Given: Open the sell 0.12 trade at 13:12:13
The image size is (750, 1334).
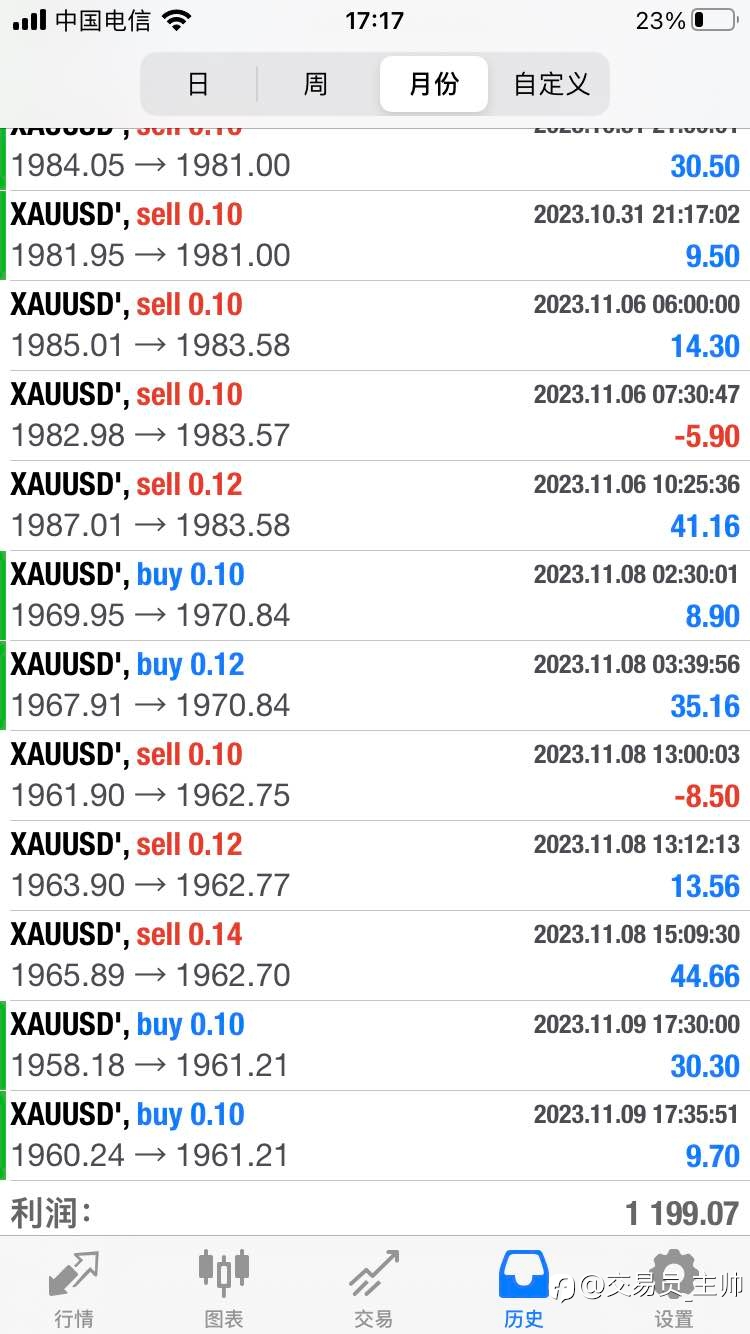Looking at the screenshot, I should click(375, 866).
